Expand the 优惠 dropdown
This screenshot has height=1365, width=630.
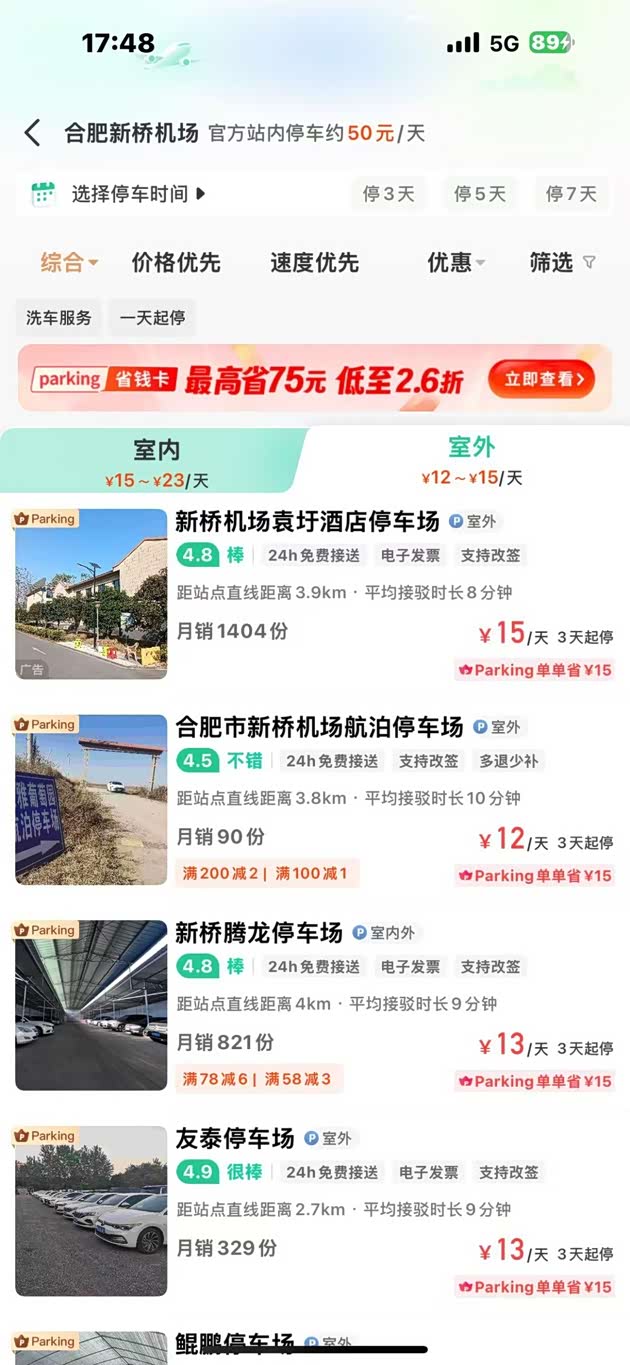click(x=456, y=263)
